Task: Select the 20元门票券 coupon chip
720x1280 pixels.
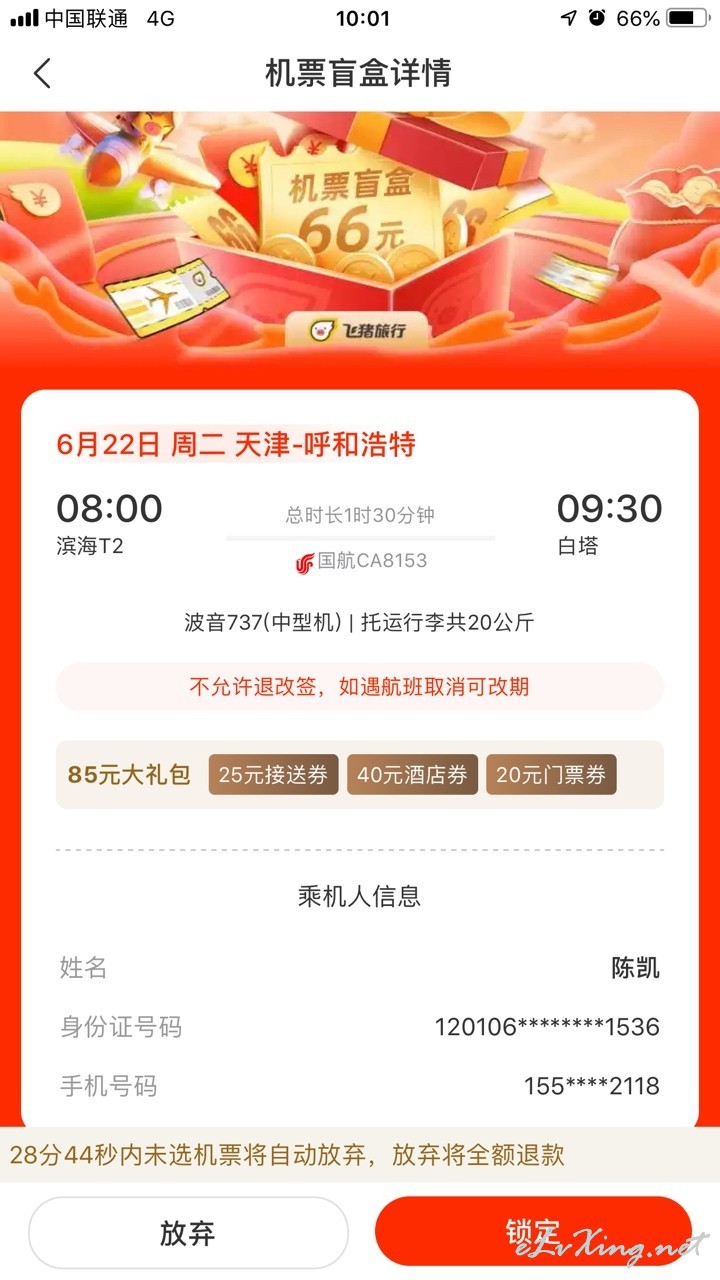Action: point(551,775)
